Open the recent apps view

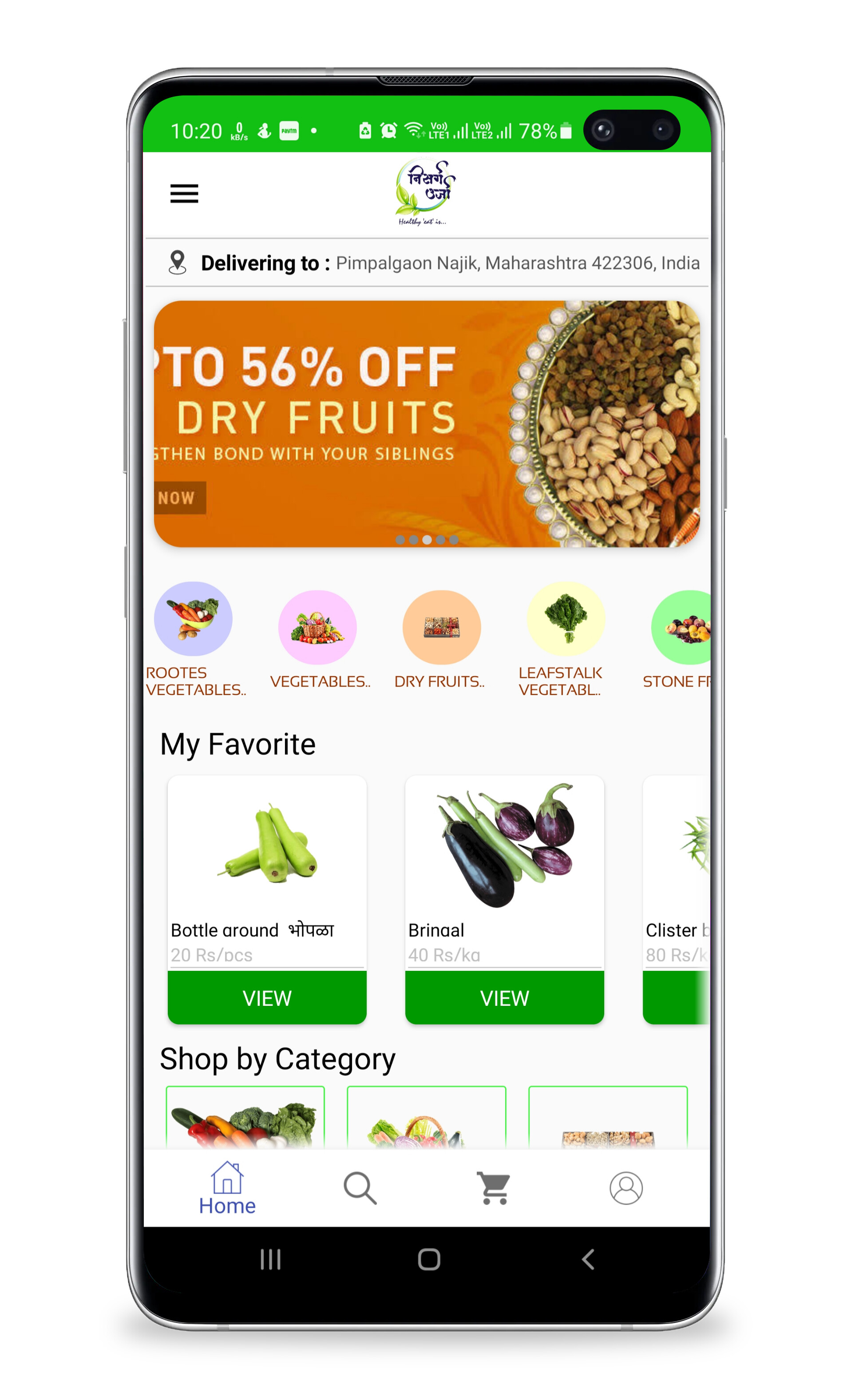tap(270, 1259)
